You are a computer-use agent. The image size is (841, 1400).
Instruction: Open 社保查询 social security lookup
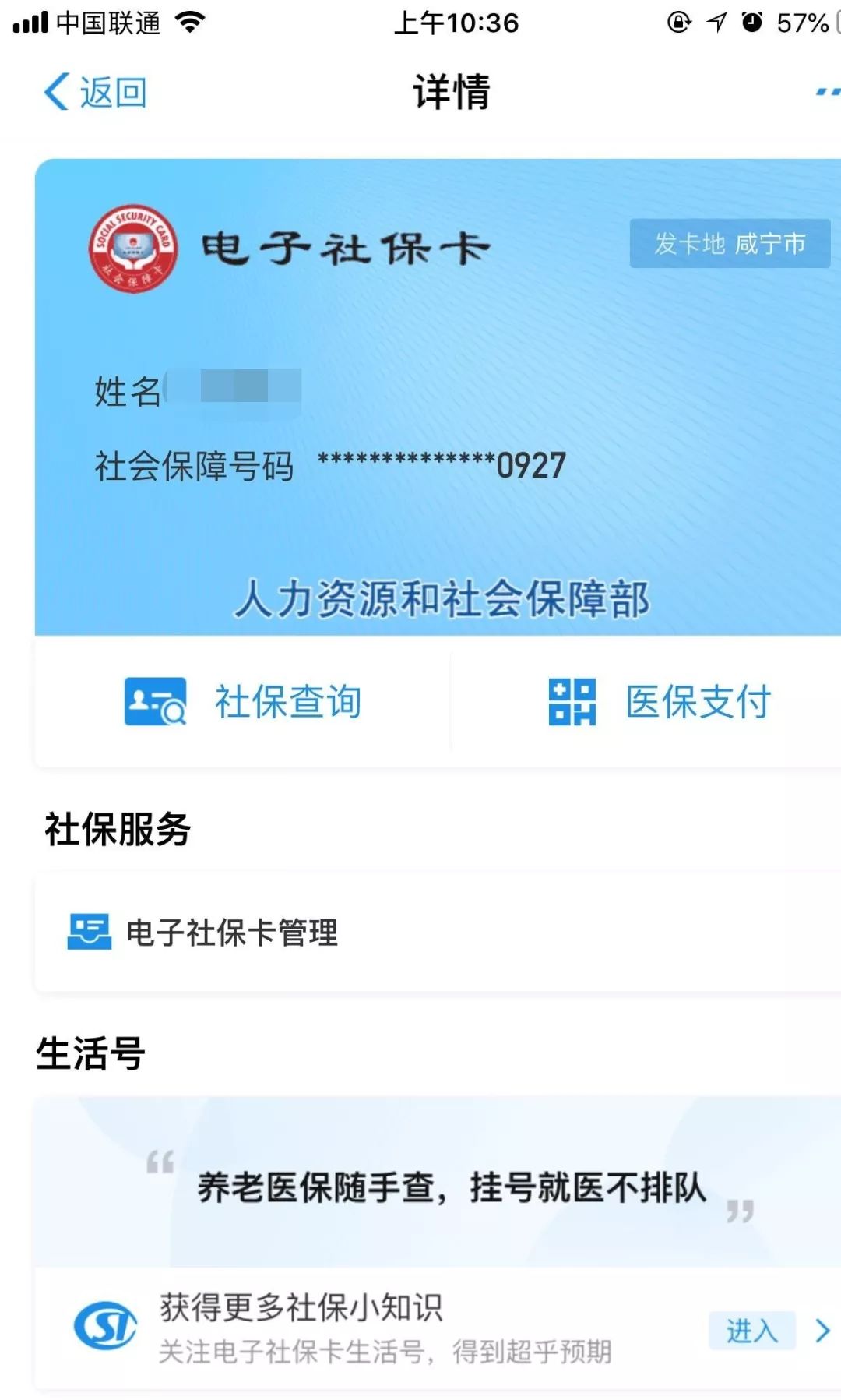[x=243, y=702]
